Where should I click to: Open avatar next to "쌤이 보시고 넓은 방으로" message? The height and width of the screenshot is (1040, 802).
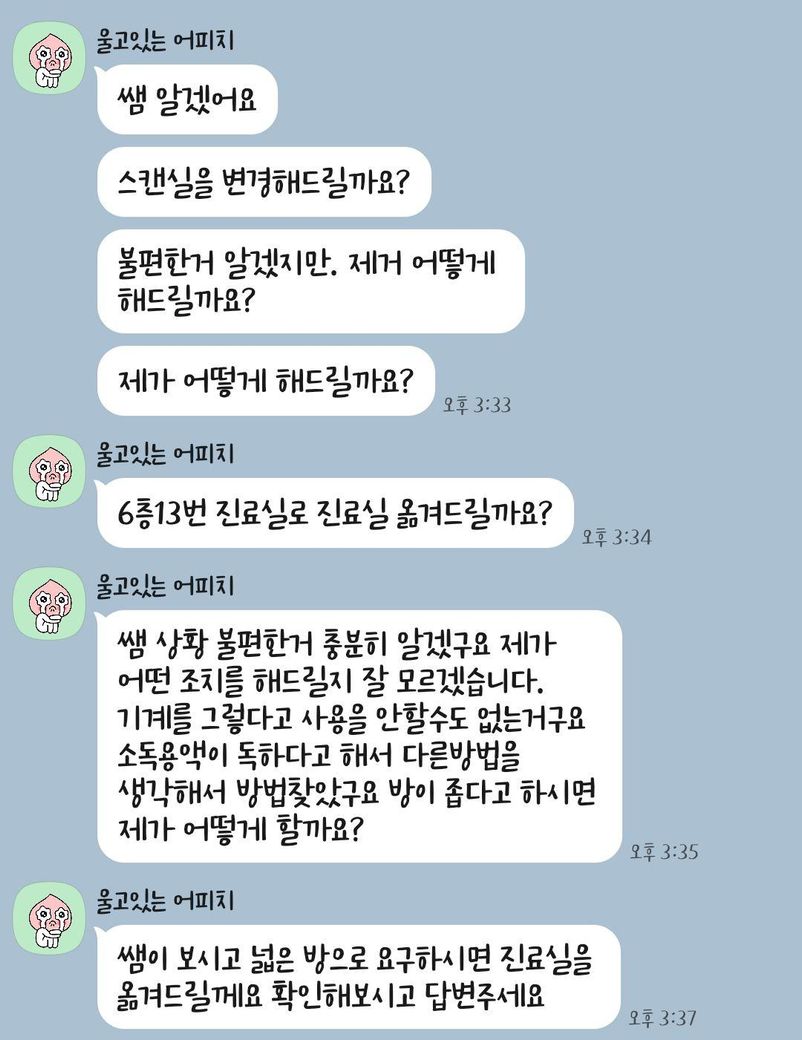pyautogui.click(x=47, y=916)
